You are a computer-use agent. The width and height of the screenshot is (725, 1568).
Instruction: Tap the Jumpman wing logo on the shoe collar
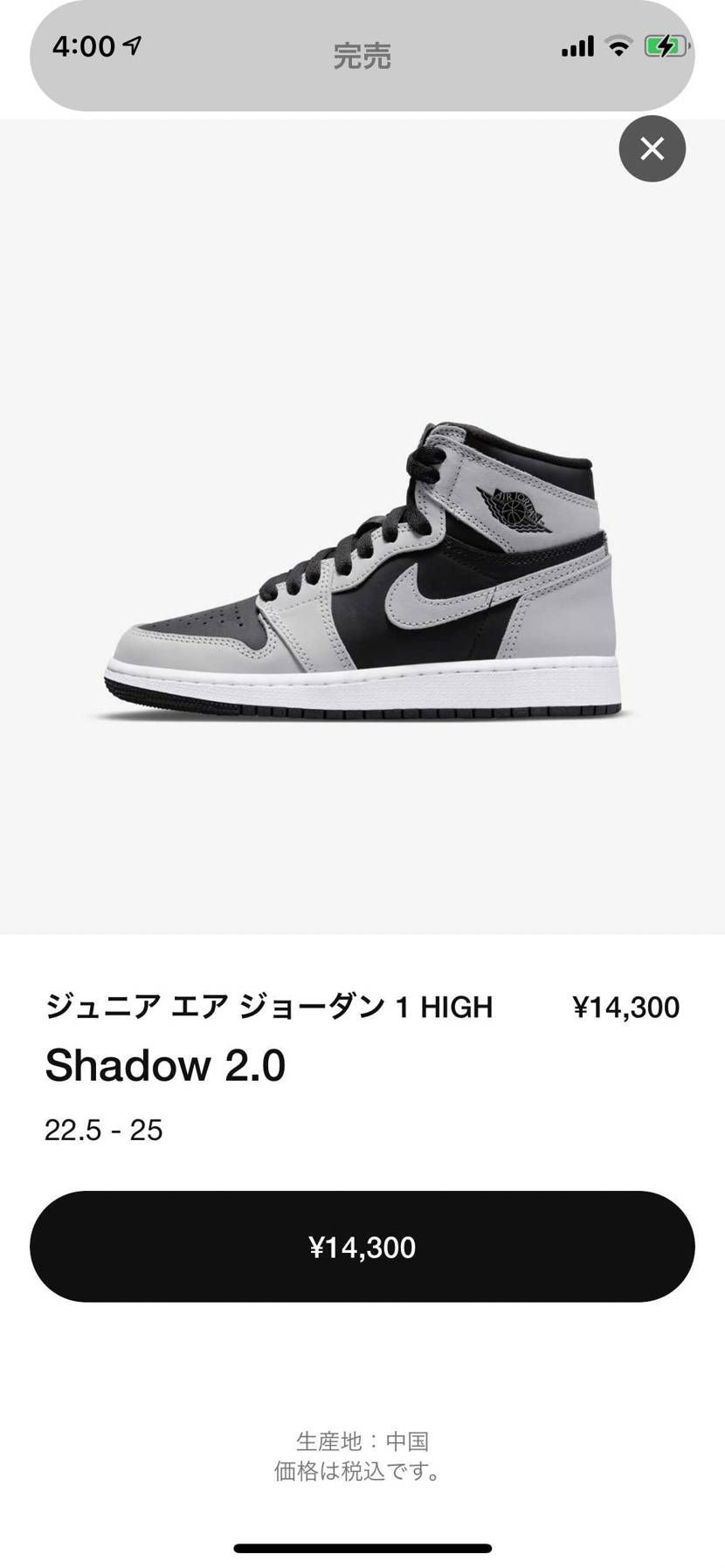pos(511,506)
